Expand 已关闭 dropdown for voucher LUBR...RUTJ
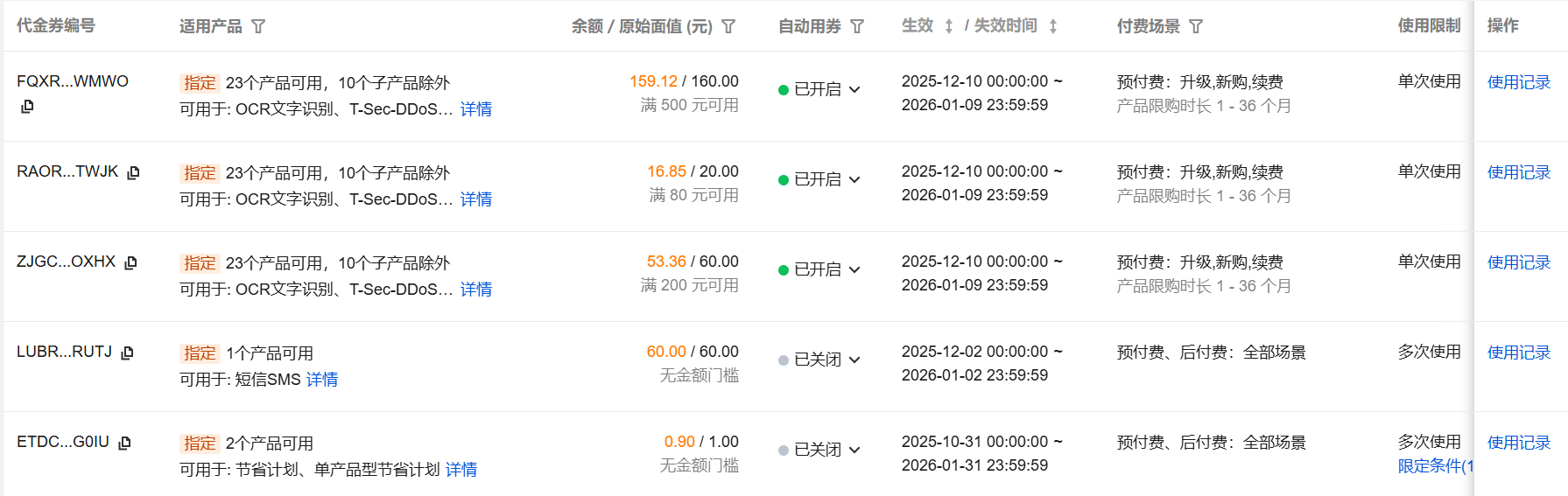1568x496 pixels. [x=854, y=360]
